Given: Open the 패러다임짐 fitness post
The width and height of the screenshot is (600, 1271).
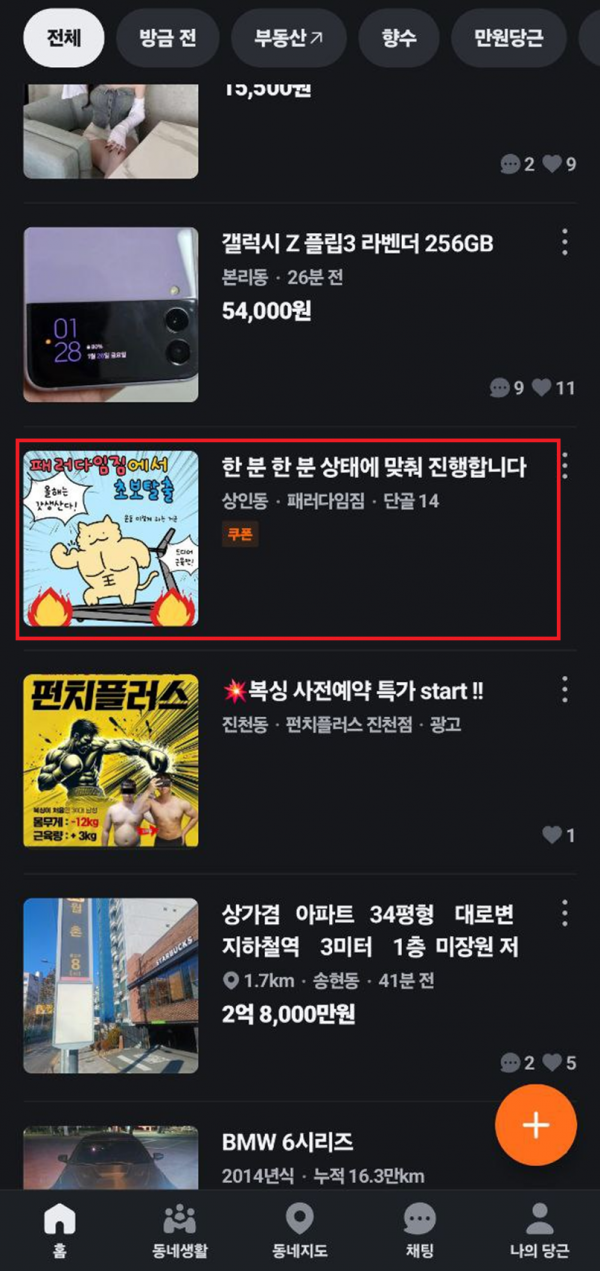Looking at the screenshot, I should tap(373, 468).
